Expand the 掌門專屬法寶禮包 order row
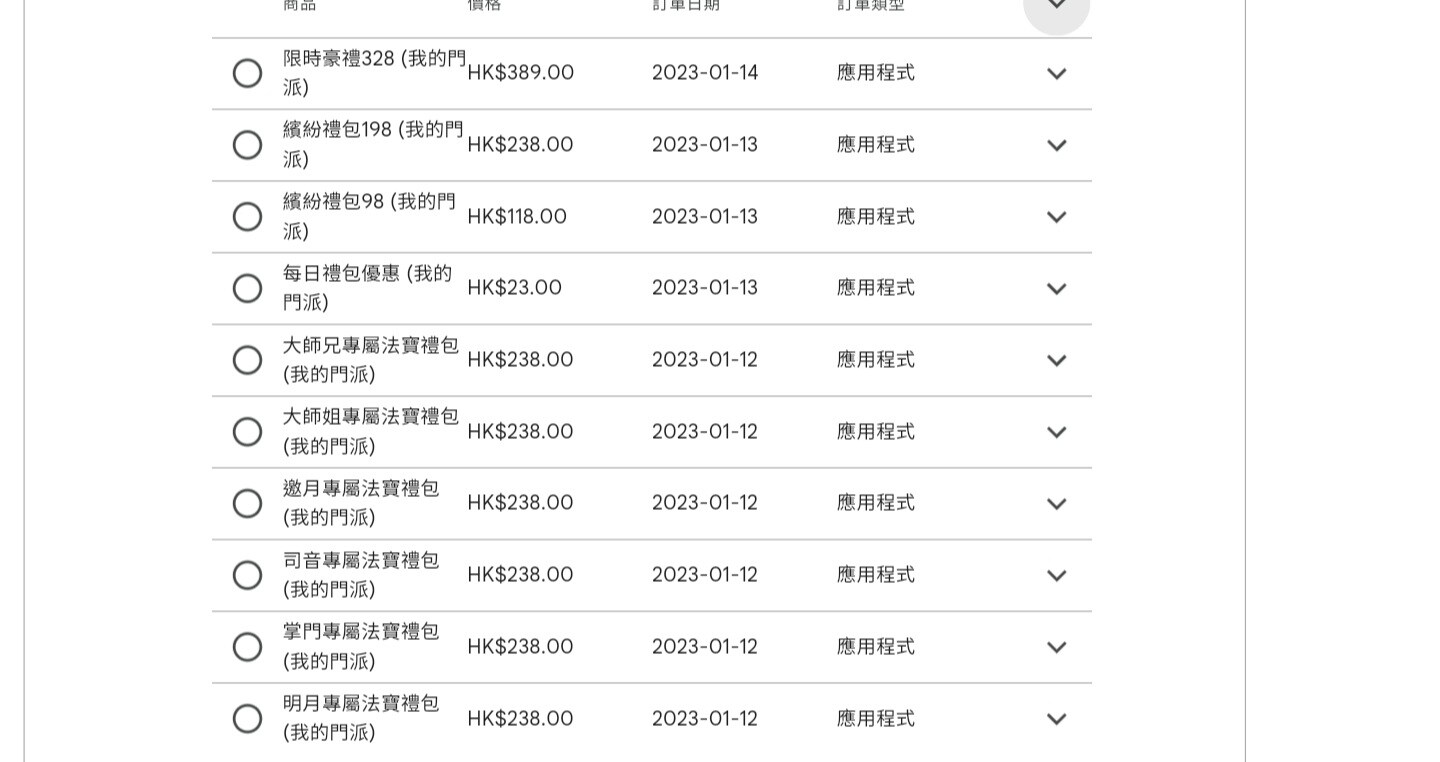Screen dimensions: 1440x762 point(1056,648)
